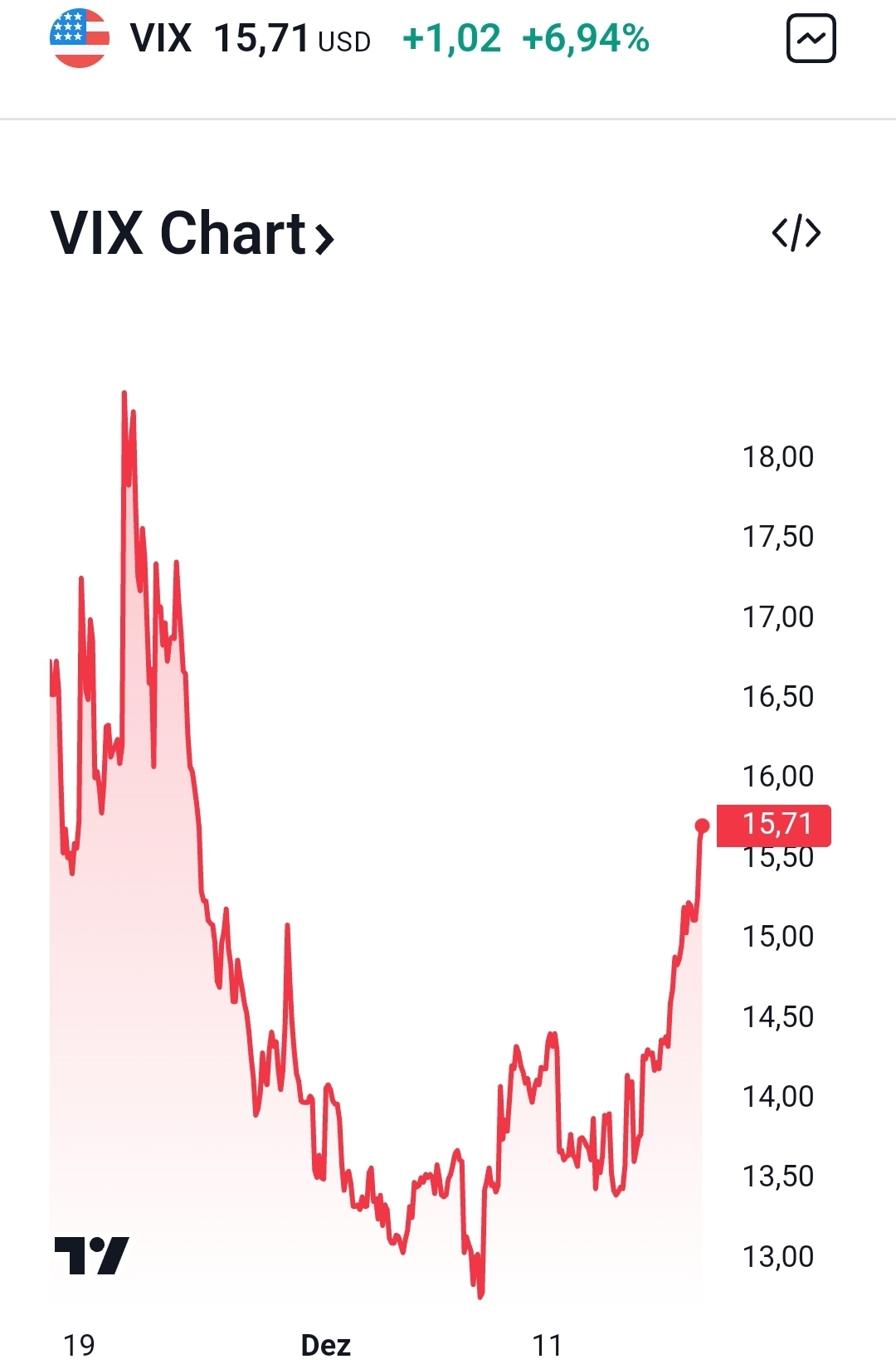Open the VIX Chart heading link

tap(192, 234)
